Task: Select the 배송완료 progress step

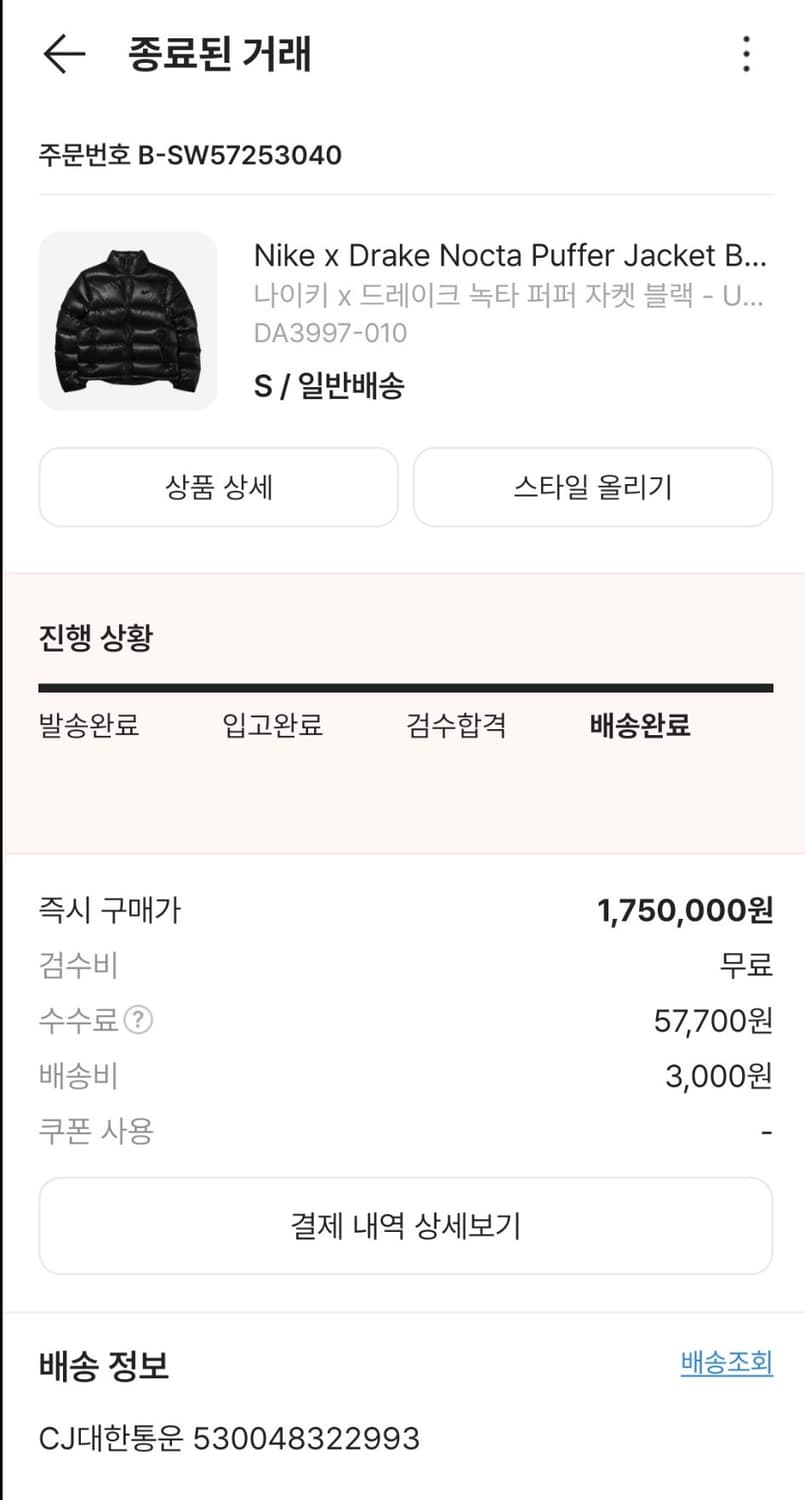Action: coord(639,727)
